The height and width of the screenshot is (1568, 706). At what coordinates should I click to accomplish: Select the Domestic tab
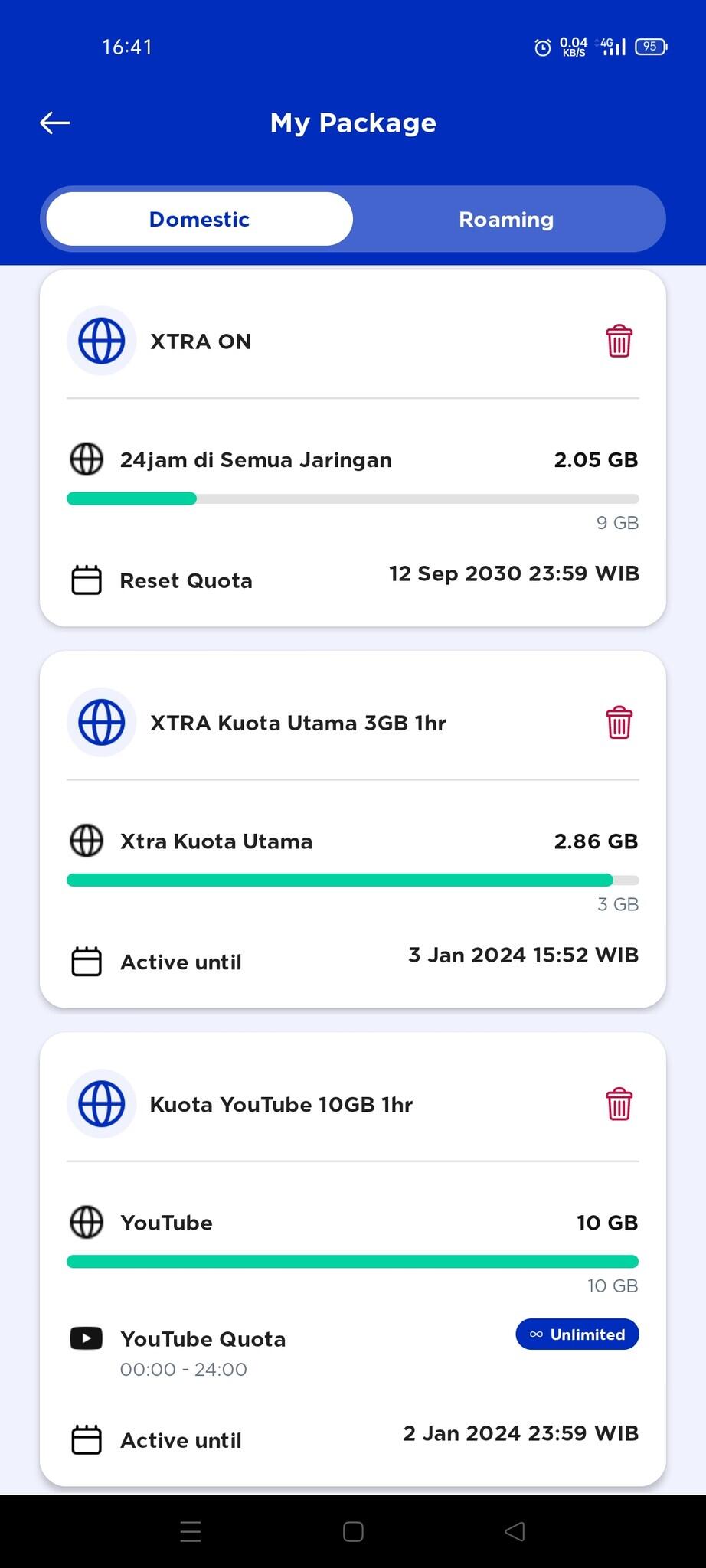click(199, 219)
